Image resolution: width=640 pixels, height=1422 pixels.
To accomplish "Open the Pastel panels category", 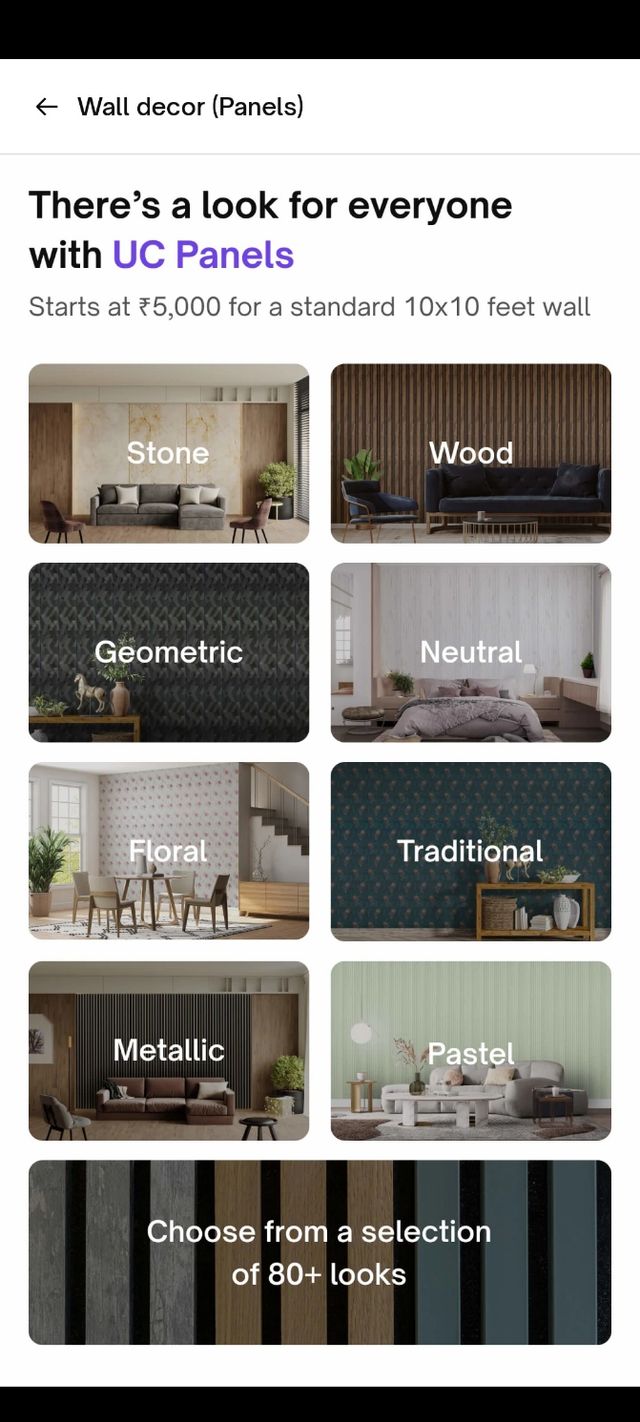I will pyautogui.click(x=470, y=1050).
